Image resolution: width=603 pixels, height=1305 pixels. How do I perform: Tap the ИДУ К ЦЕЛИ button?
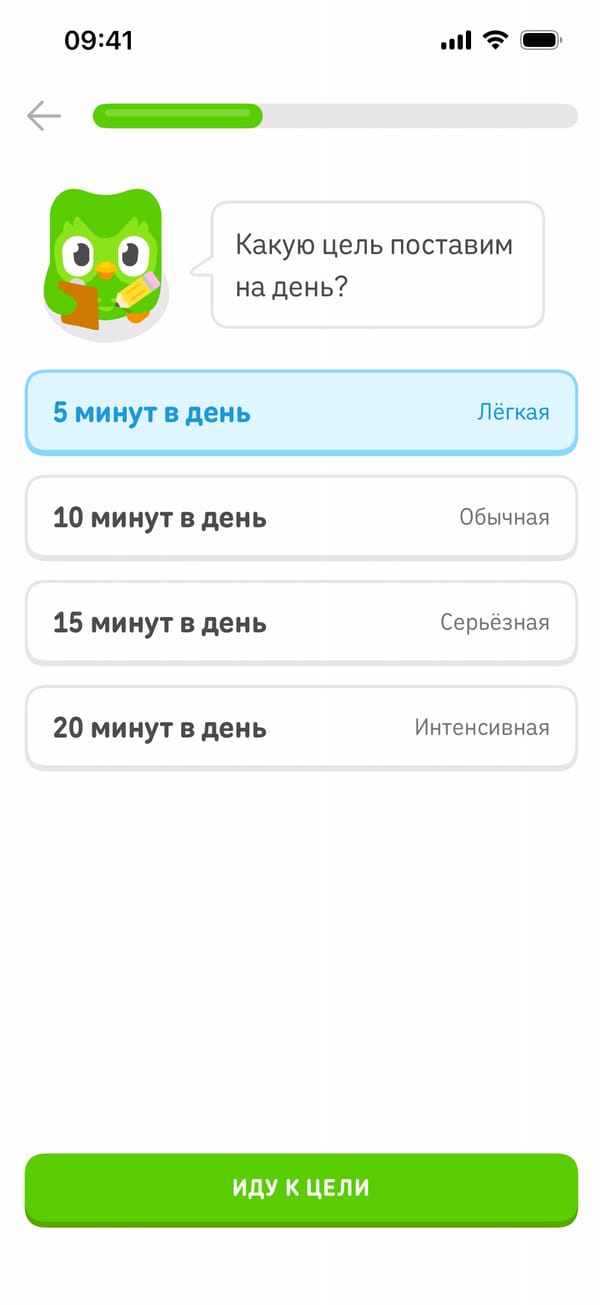click(x=301, y=1188)
